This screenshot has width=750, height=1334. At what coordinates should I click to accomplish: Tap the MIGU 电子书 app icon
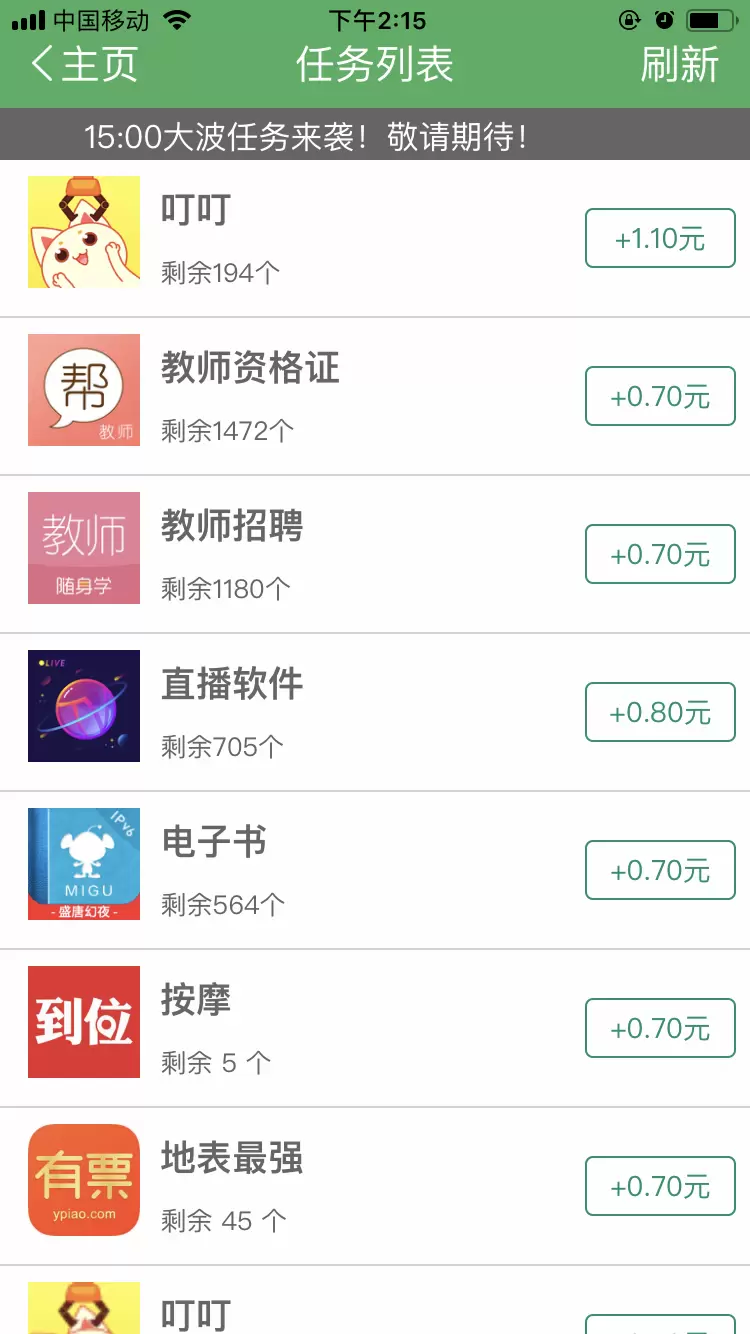click(x=84, y=864)
